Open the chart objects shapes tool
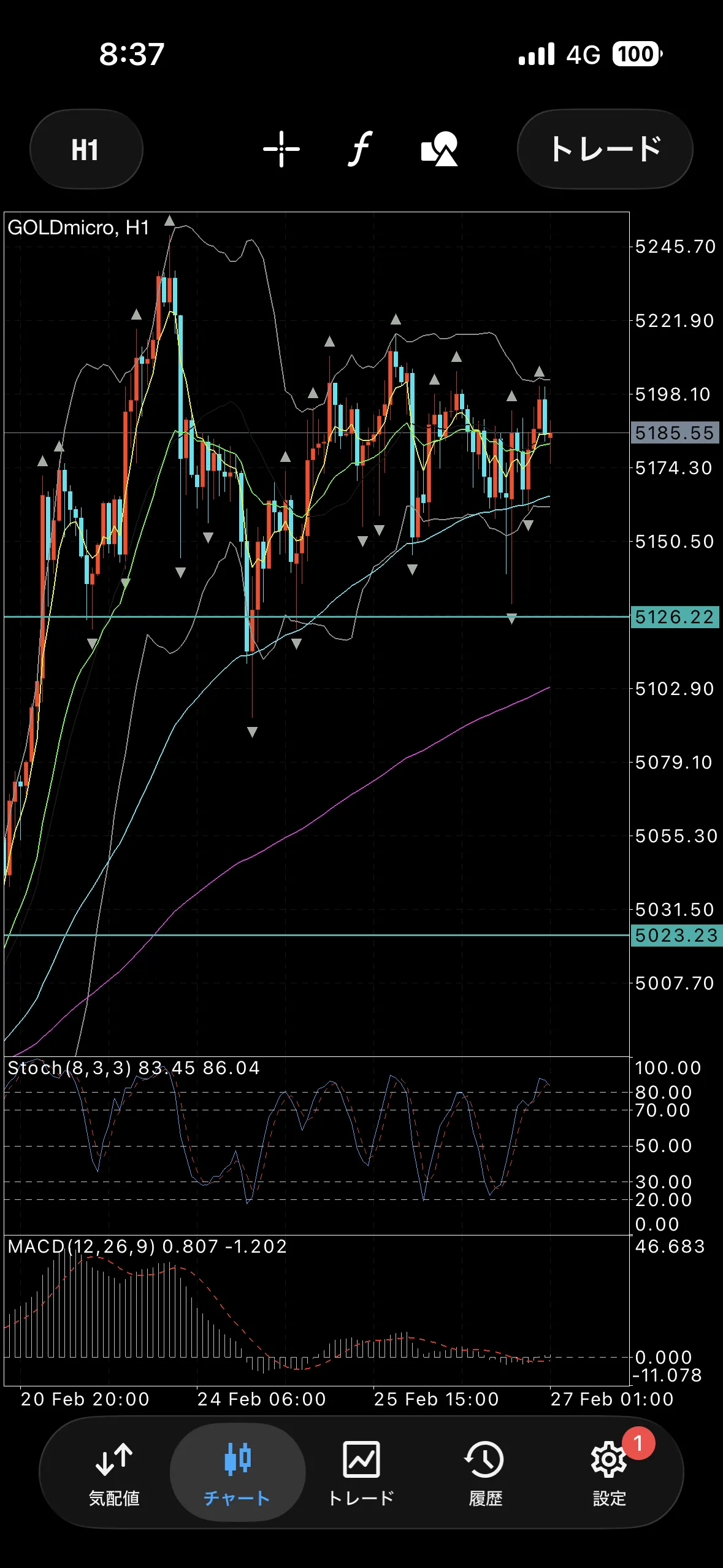 point(439,149)
